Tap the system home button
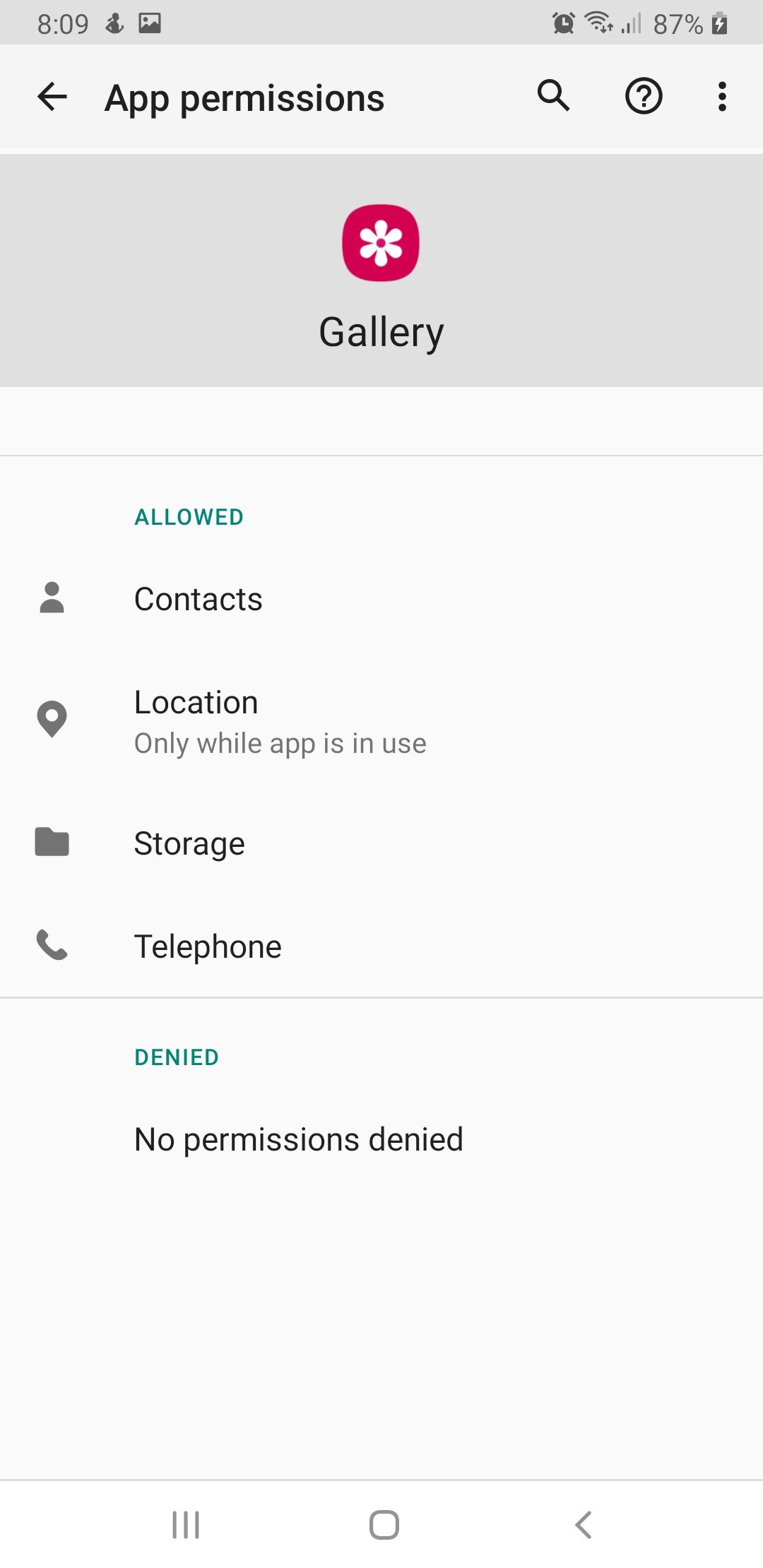The image size is (763, 1568). (x=384, y=1524)
